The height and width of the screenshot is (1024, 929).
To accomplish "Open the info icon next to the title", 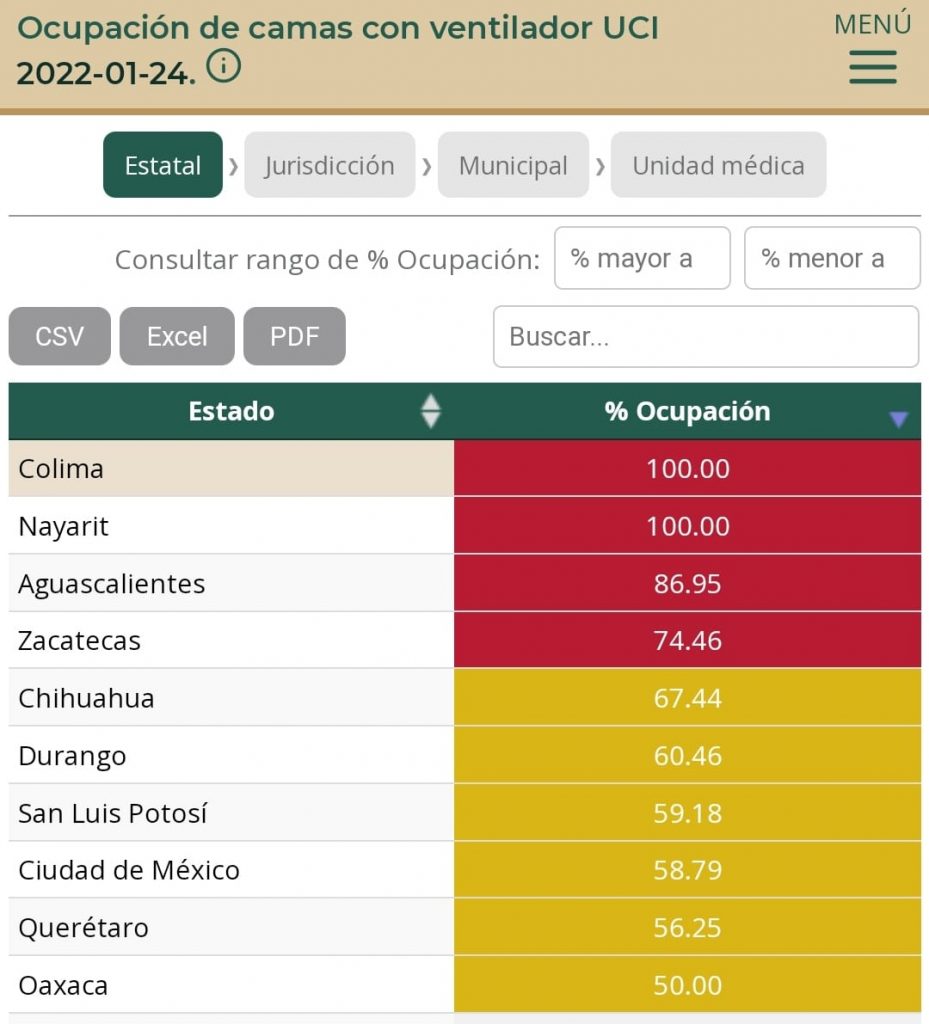I will point(225,67).
